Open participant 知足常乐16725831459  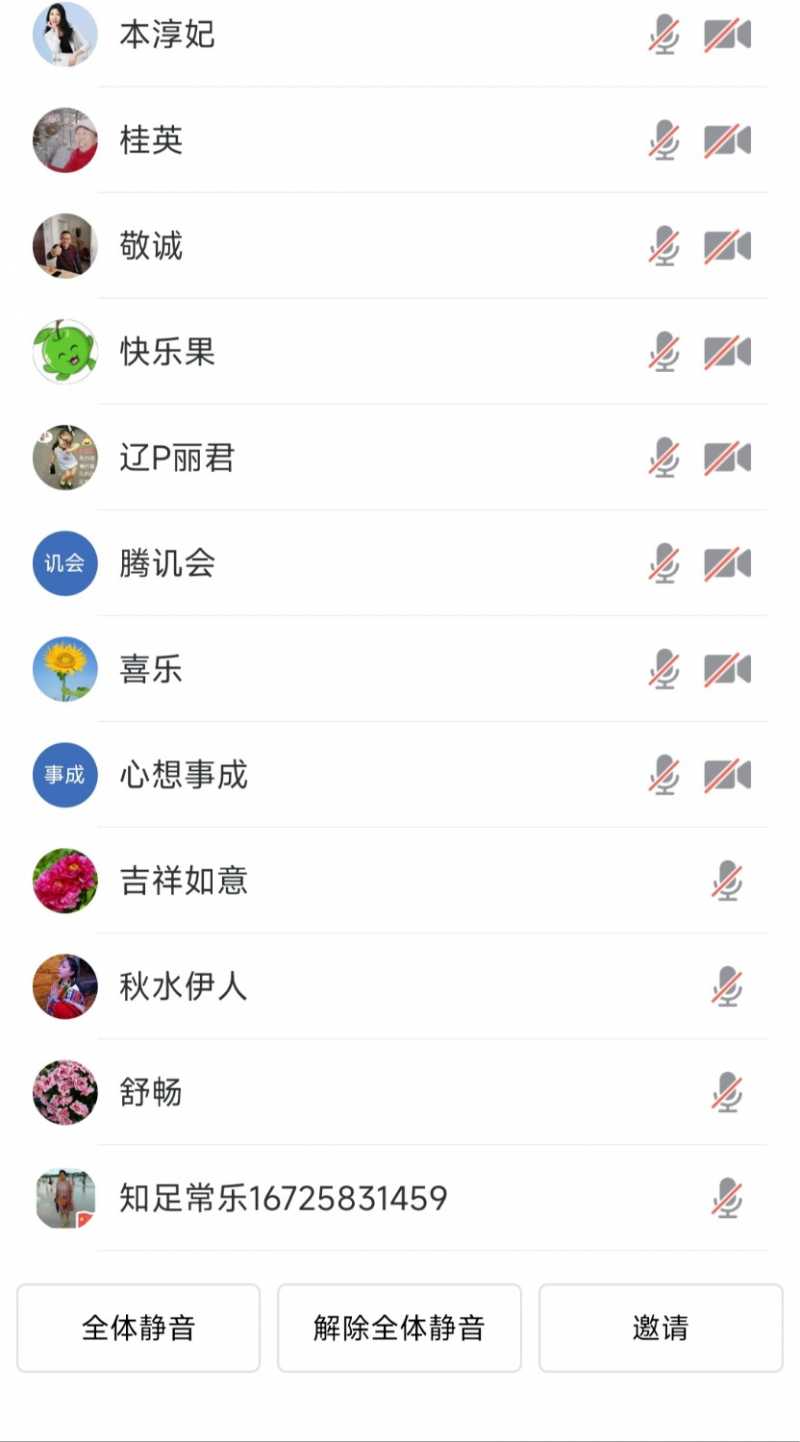pos(284,1198)
